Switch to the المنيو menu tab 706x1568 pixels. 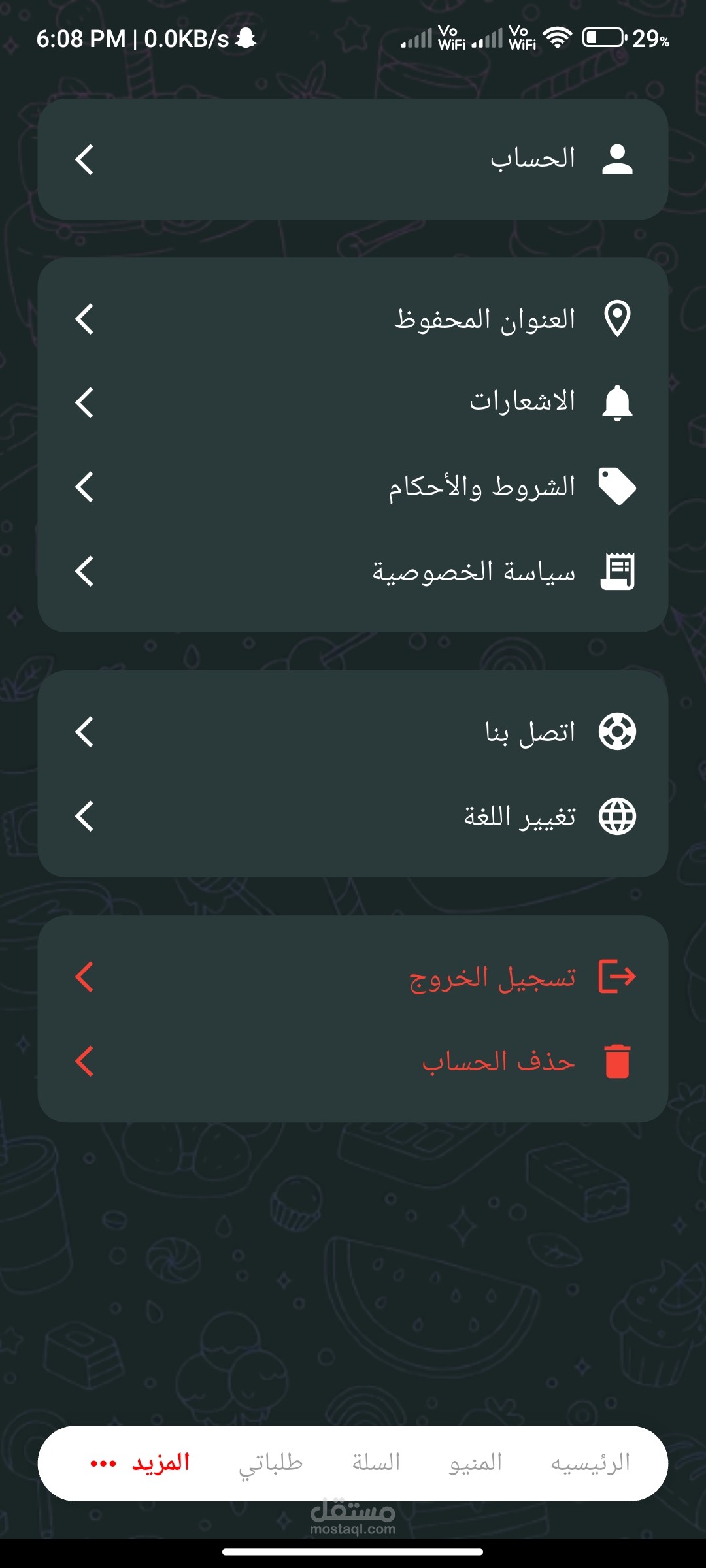[475, 1463]
